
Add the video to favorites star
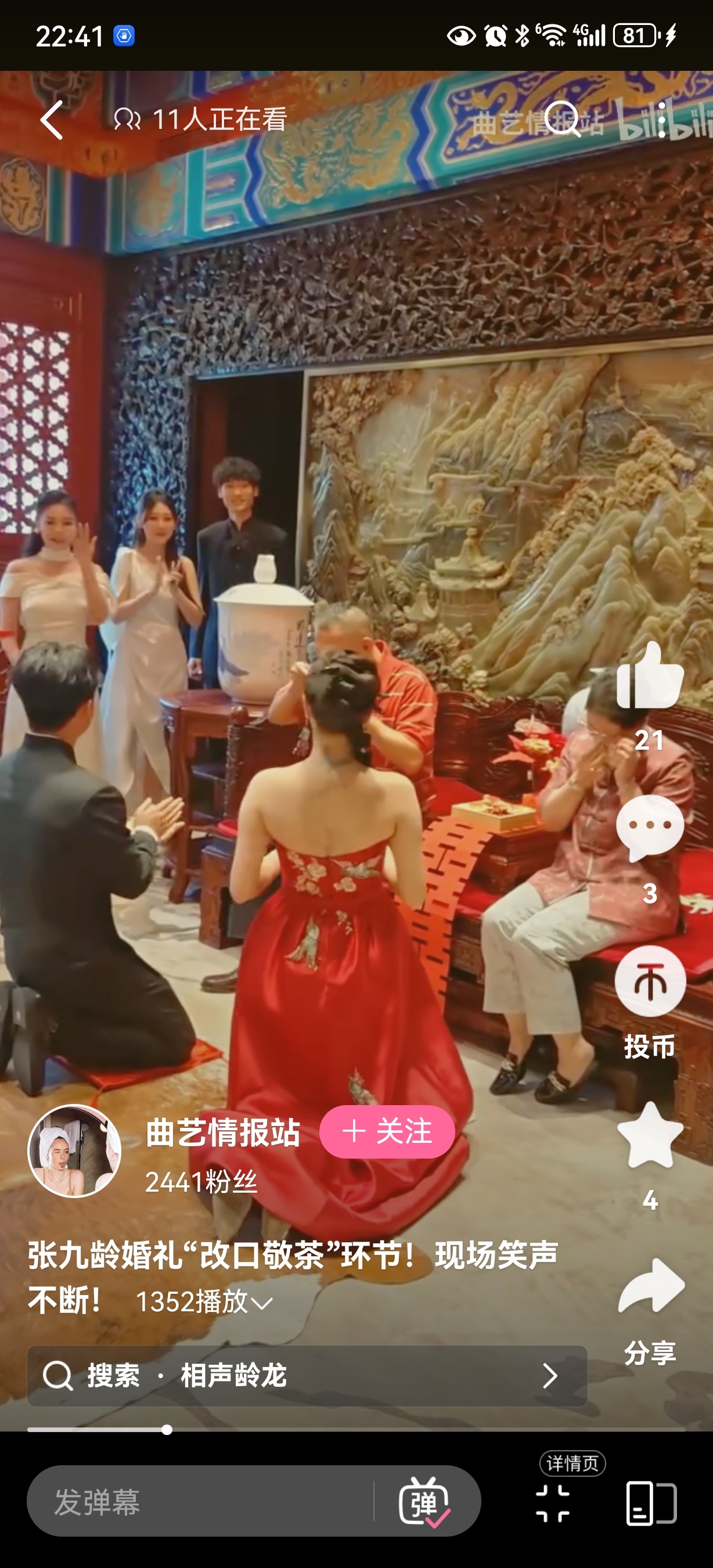coord(650,1135)
